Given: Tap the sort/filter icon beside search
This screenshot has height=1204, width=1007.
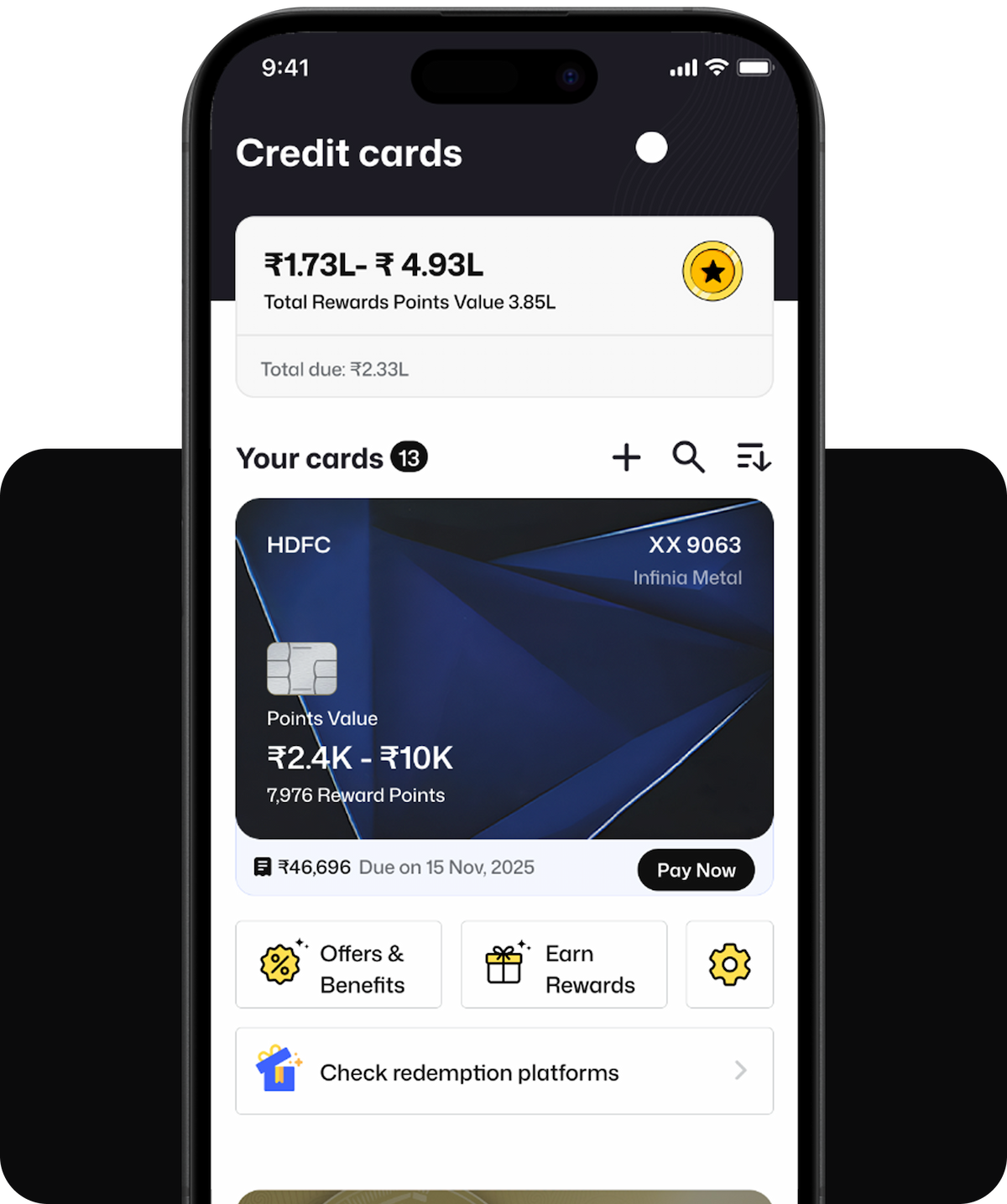Looking at the screenshot, I should coord(752,457).
